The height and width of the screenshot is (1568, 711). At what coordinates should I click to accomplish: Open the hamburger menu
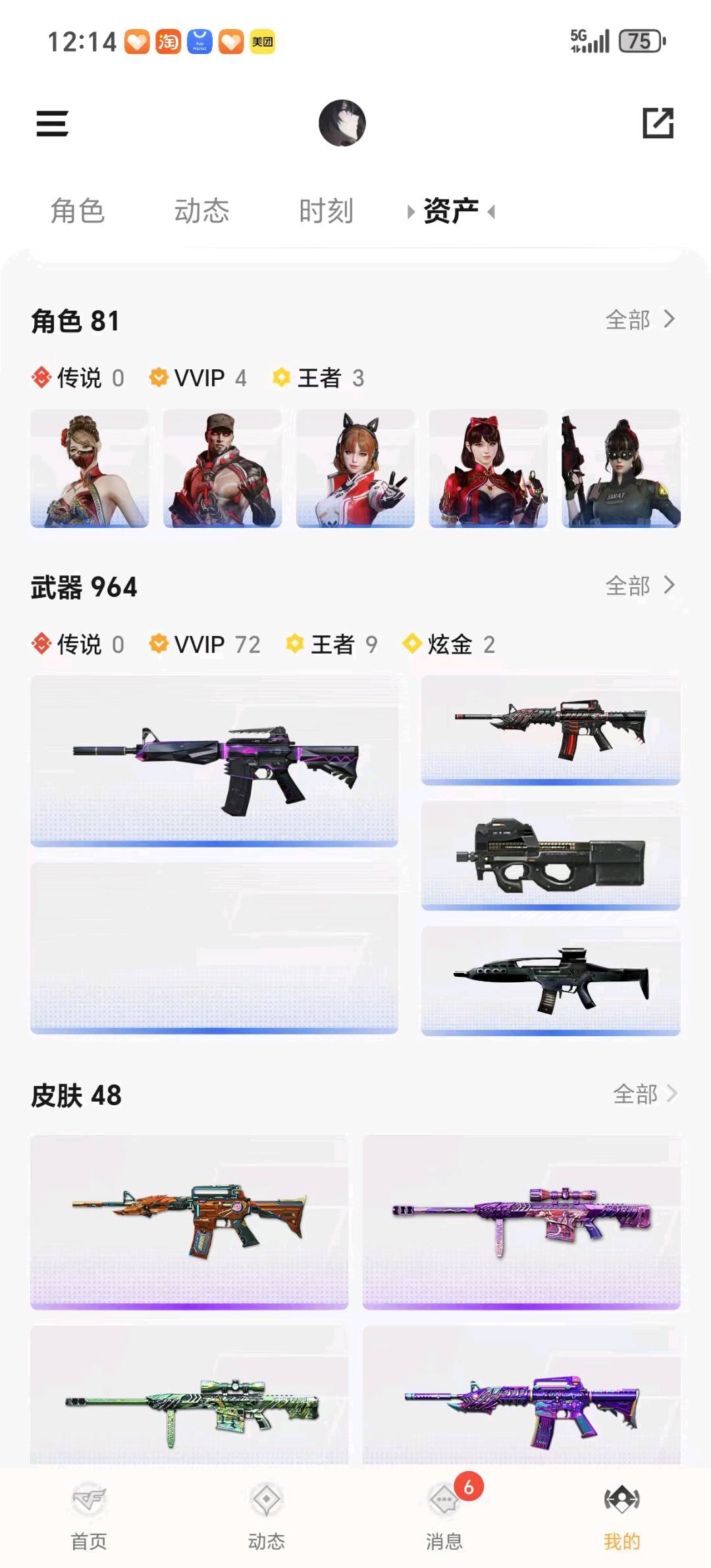pos(52,123)
